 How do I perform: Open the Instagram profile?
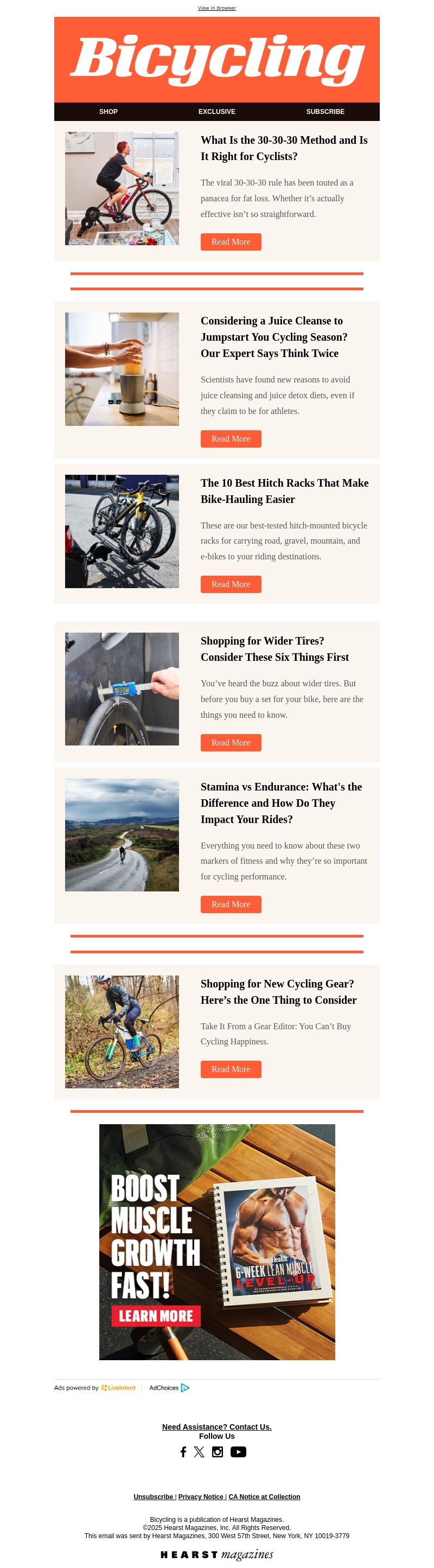[218, 1452]
